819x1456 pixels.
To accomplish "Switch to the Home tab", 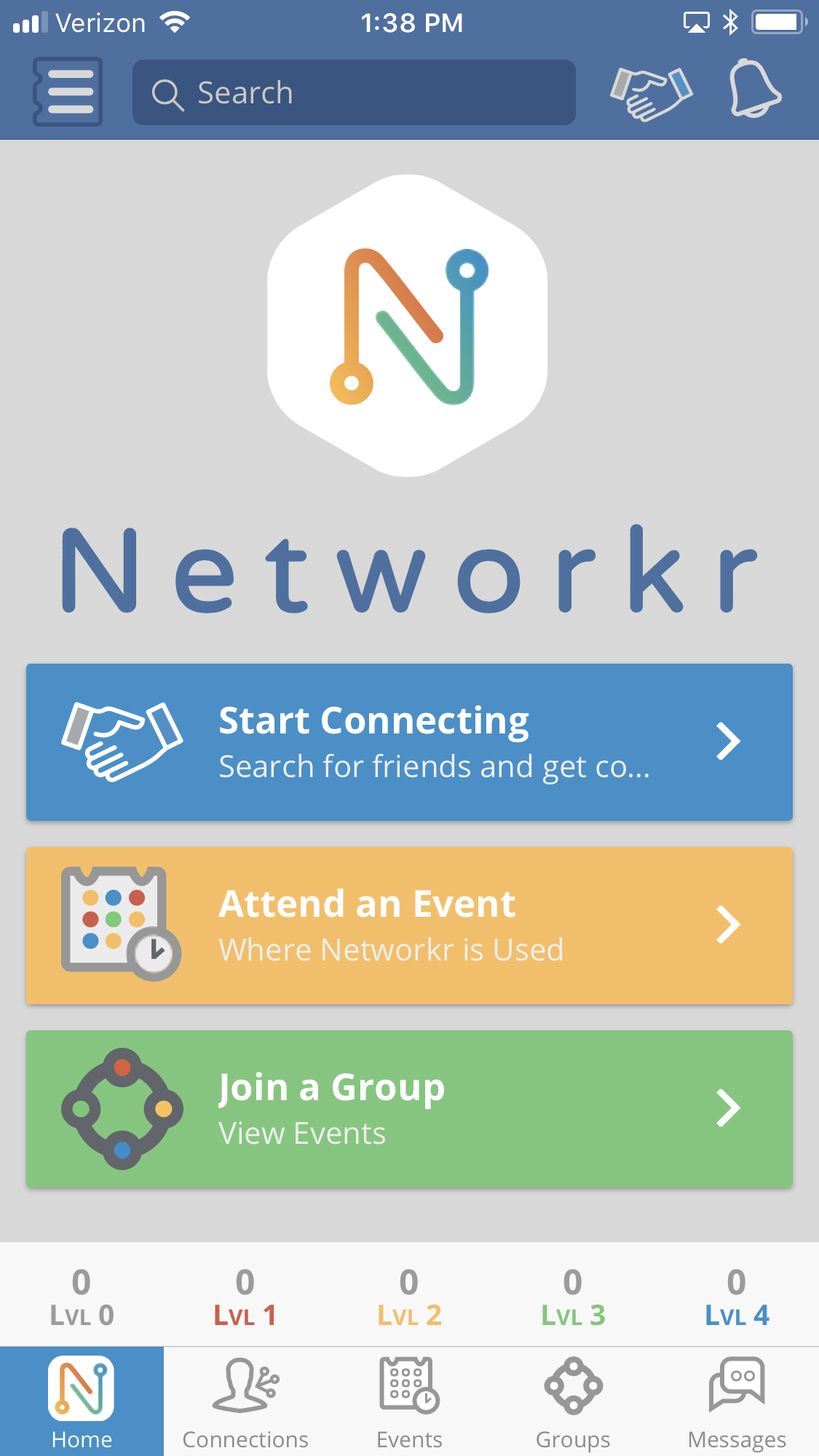I will pyautogui.click(x=82, y=1401).
